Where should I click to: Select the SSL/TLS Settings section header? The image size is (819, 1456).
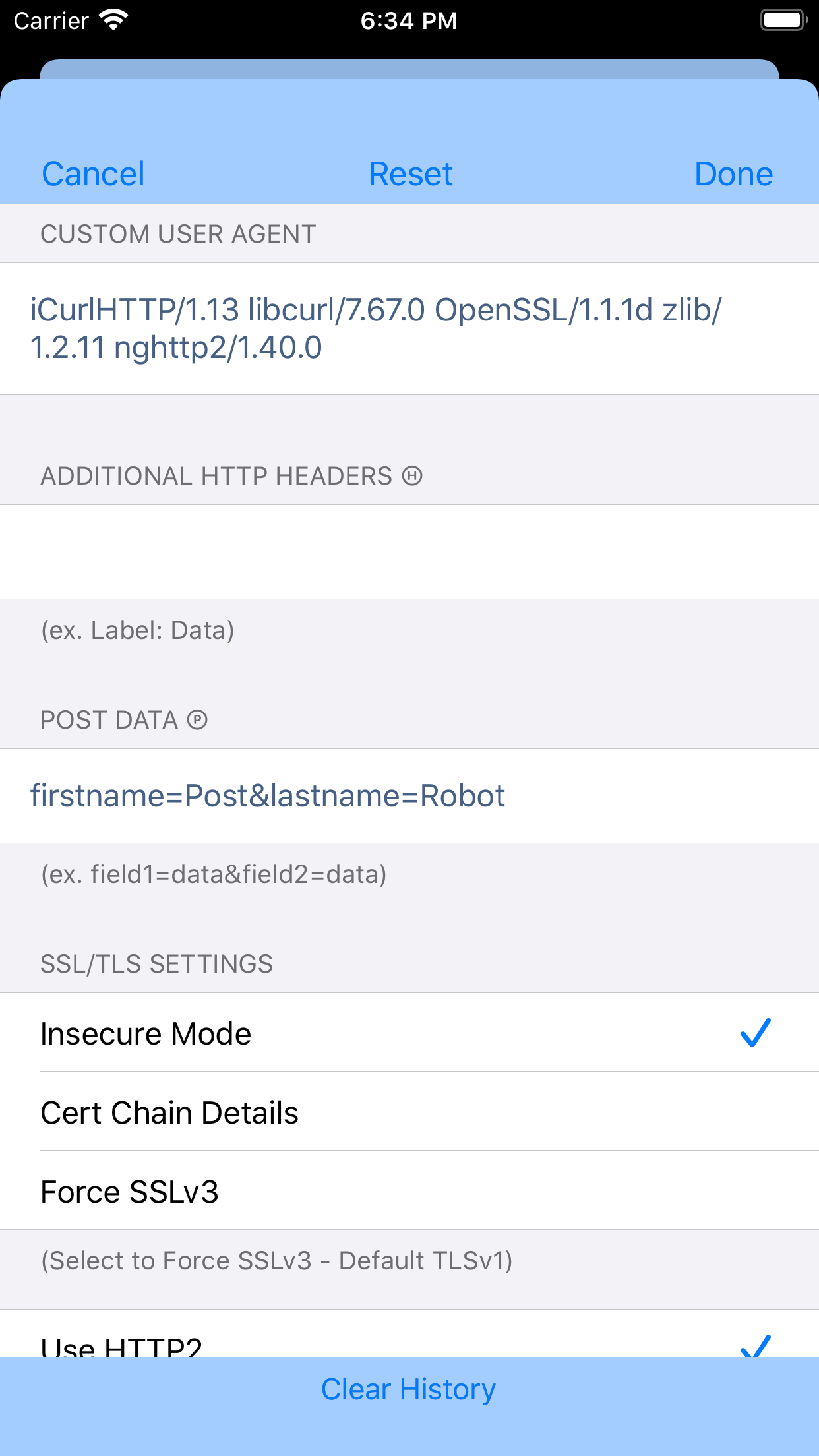(x=156, y=963)
